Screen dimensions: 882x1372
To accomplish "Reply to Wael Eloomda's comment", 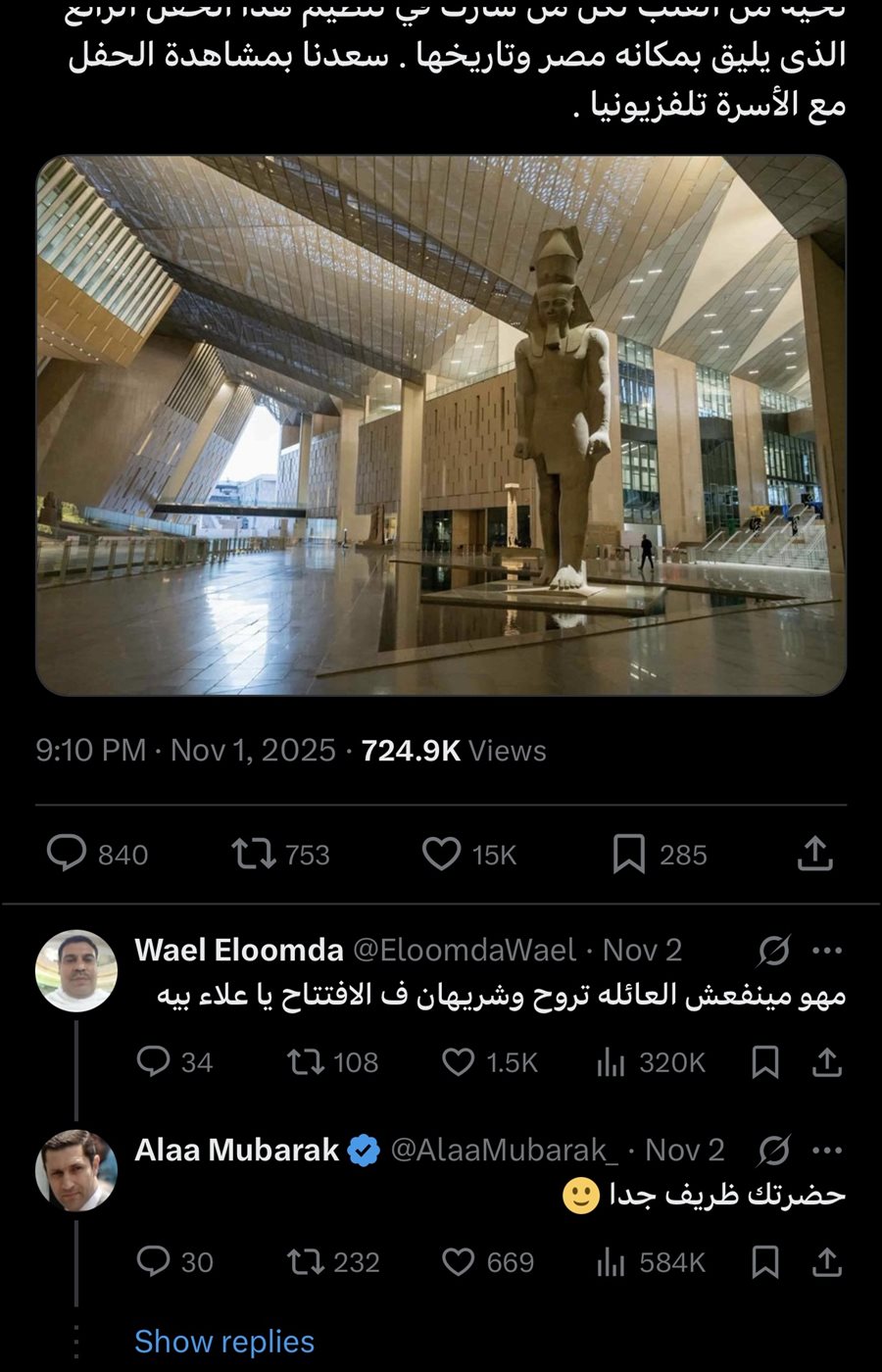I will [x=153, y=1061].
